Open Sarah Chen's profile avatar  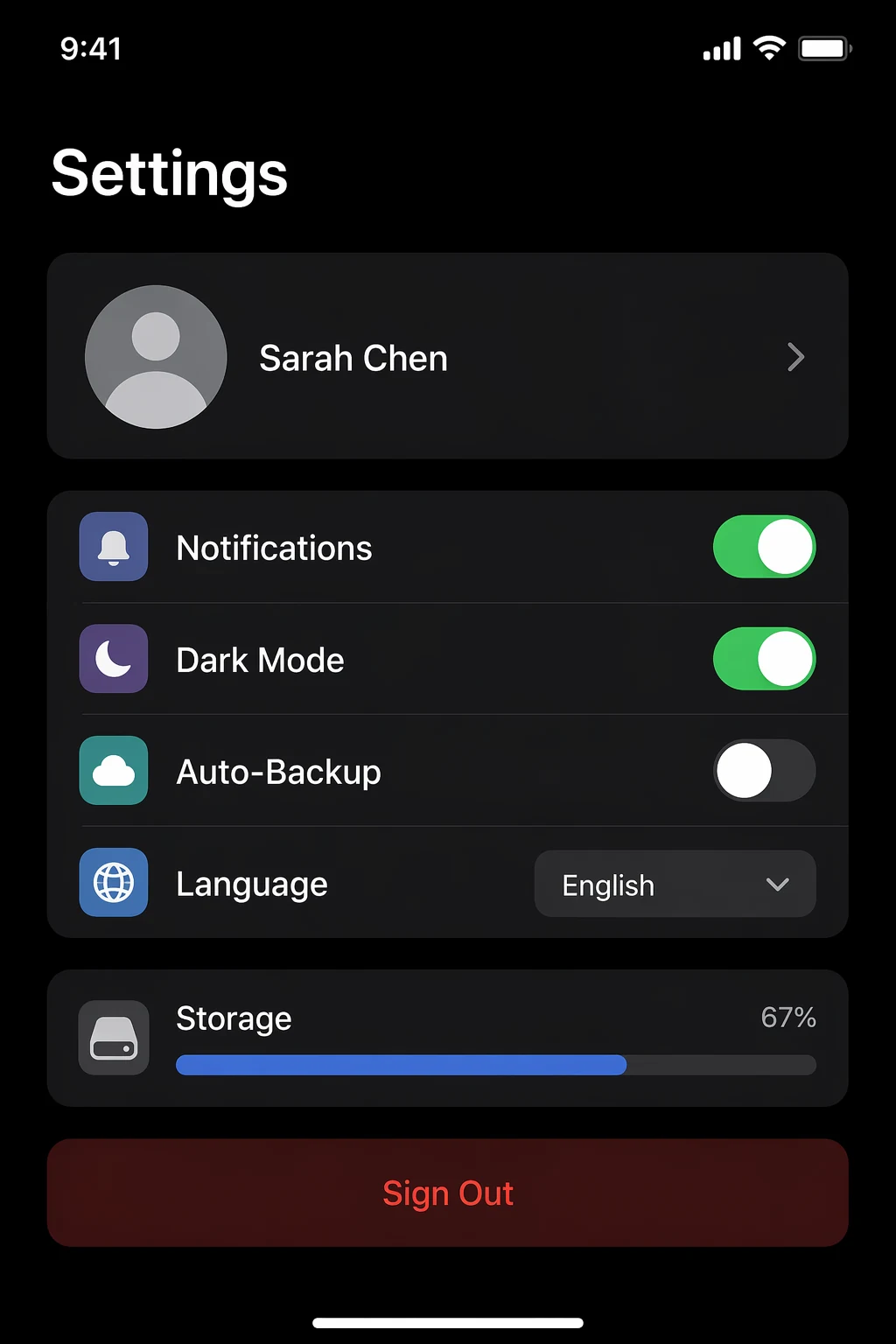157,356
